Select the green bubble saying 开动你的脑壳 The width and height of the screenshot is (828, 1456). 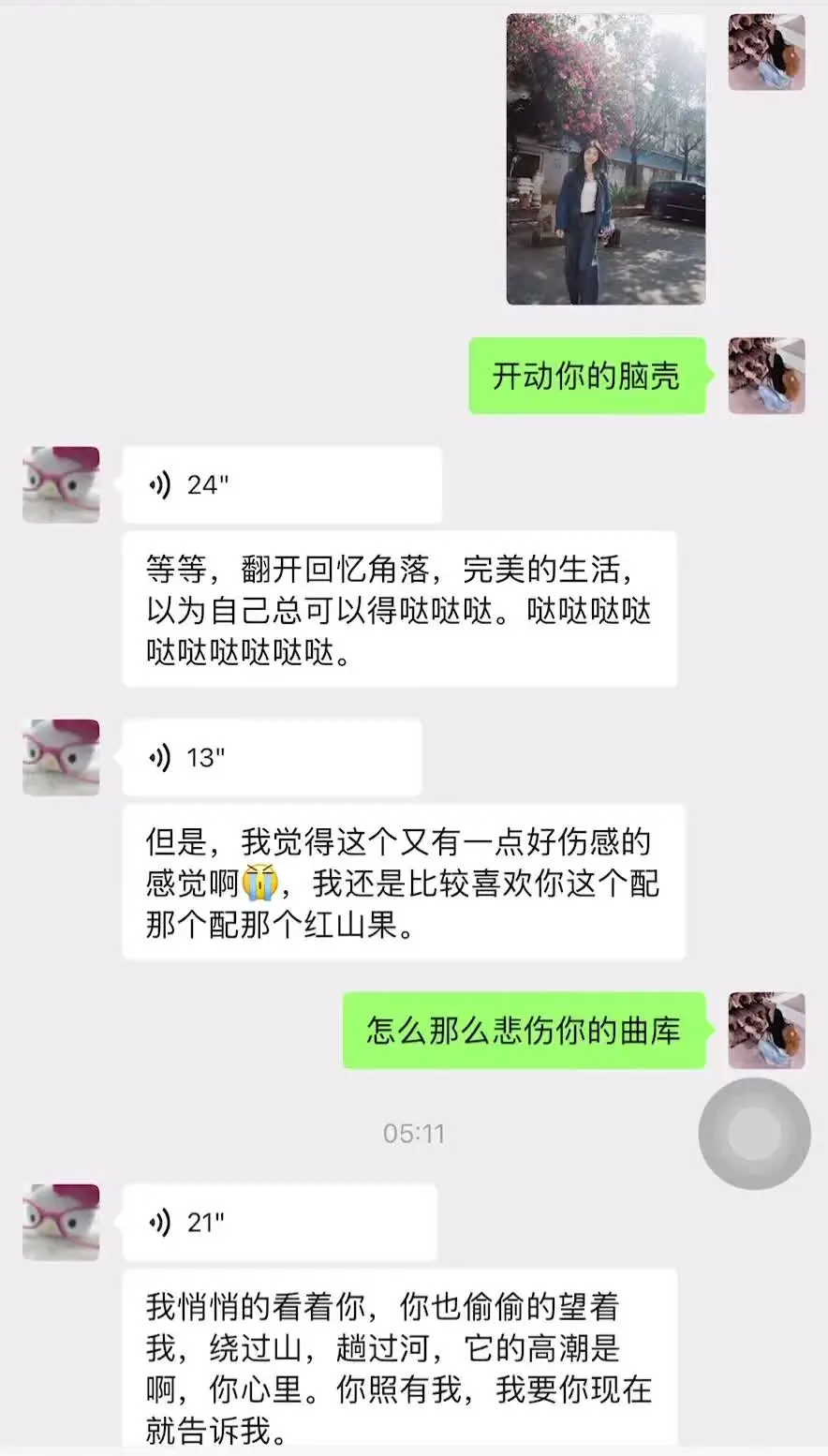coord(586,377)
